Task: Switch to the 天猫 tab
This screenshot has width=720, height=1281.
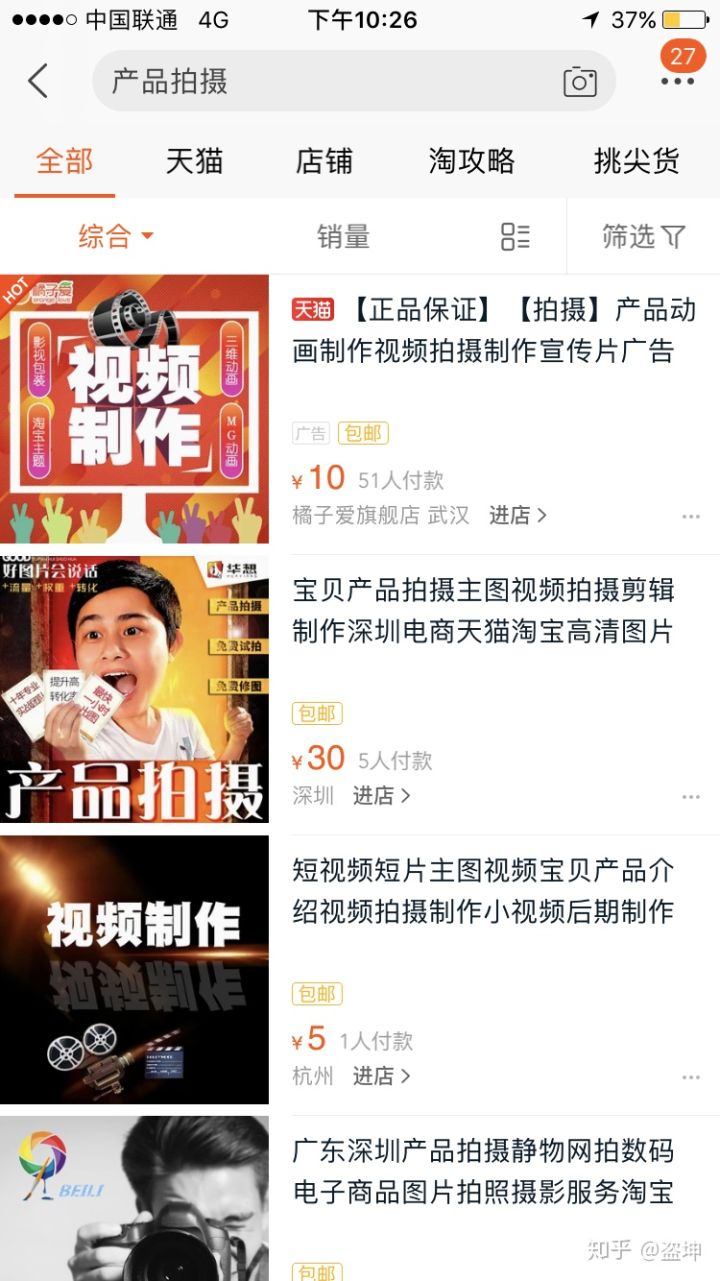Action: pos(194,161)
